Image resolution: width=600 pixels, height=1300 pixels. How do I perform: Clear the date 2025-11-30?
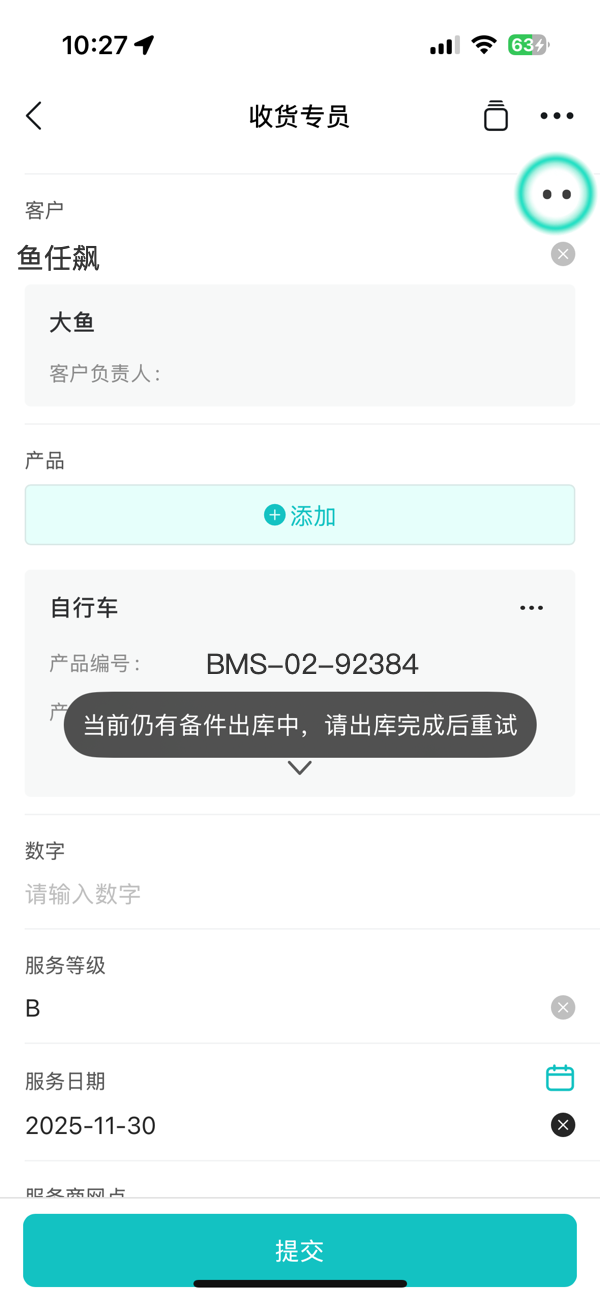(563, 1126)
